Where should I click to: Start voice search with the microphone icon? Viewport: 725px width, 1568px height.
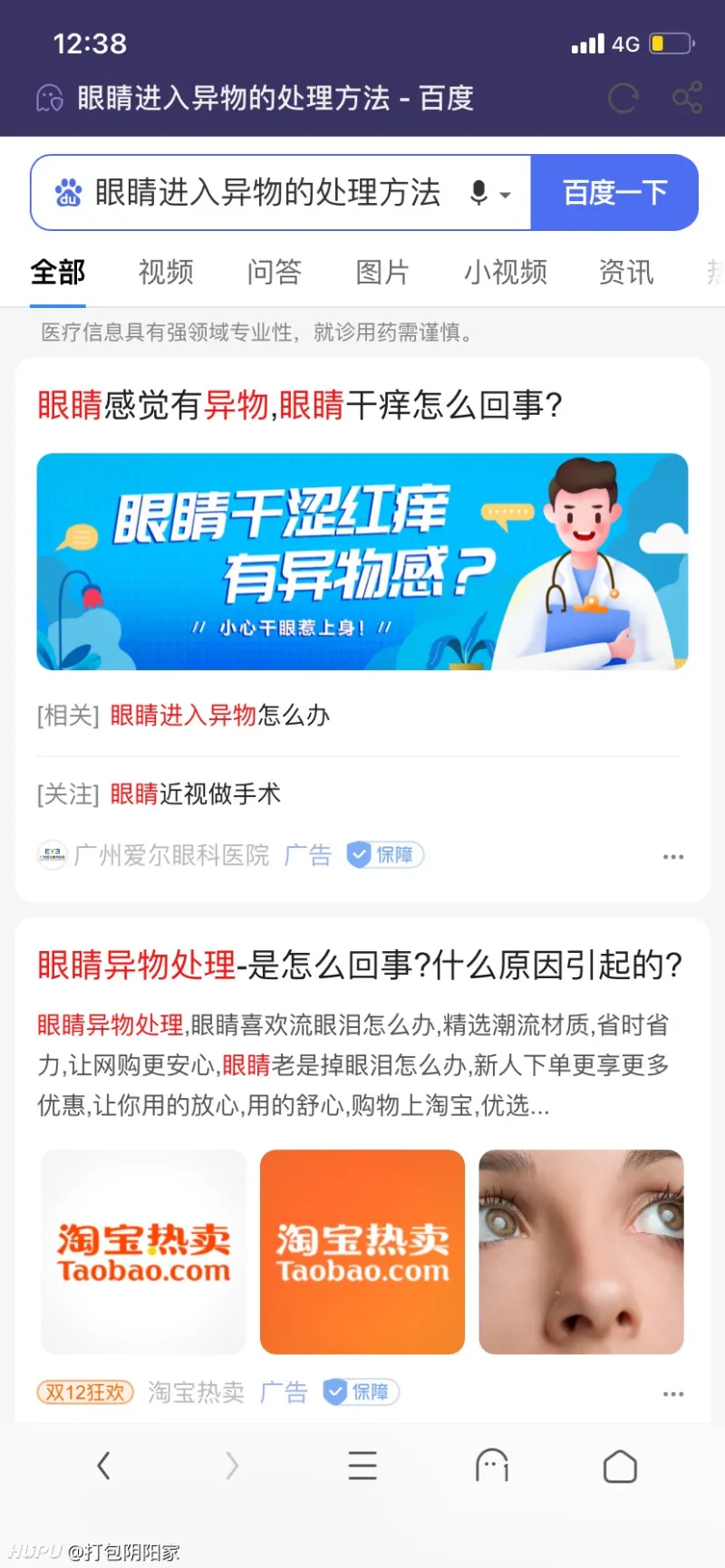pos(480,192)
